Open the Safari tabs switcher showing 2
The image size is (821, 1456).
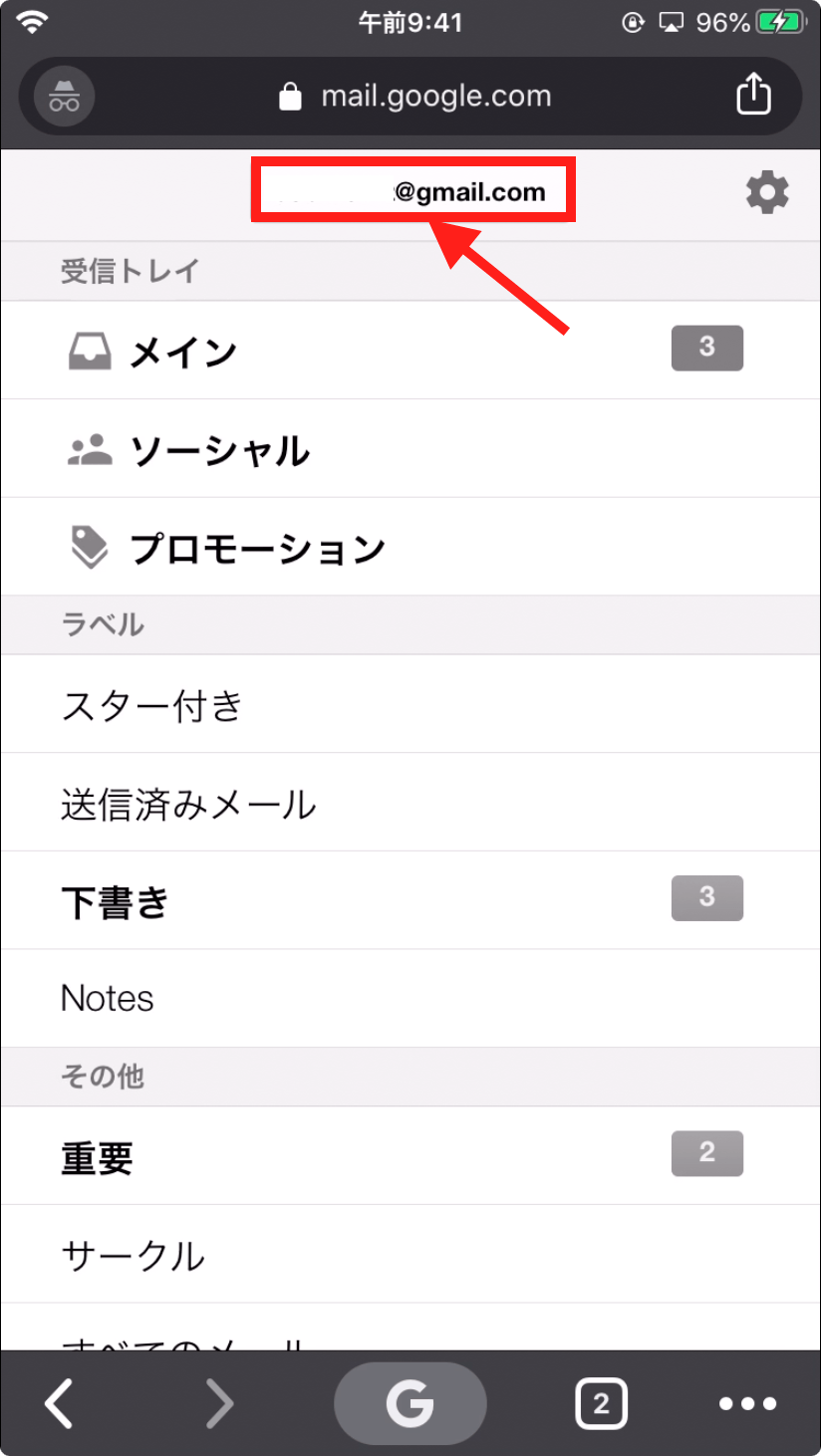[x=602, y=1402]
